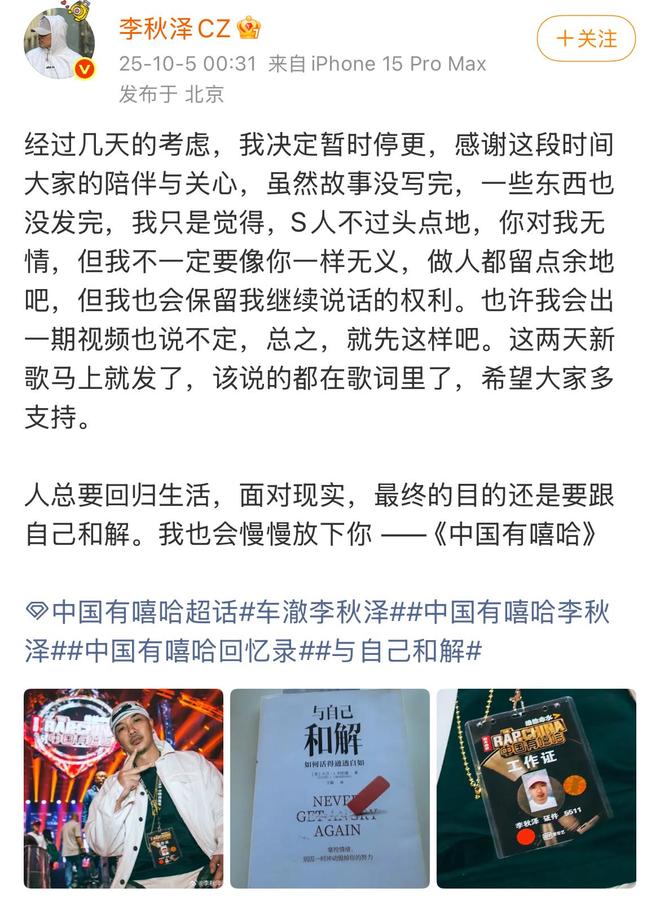View the 工作证 staff badge photo

(536, 788)
